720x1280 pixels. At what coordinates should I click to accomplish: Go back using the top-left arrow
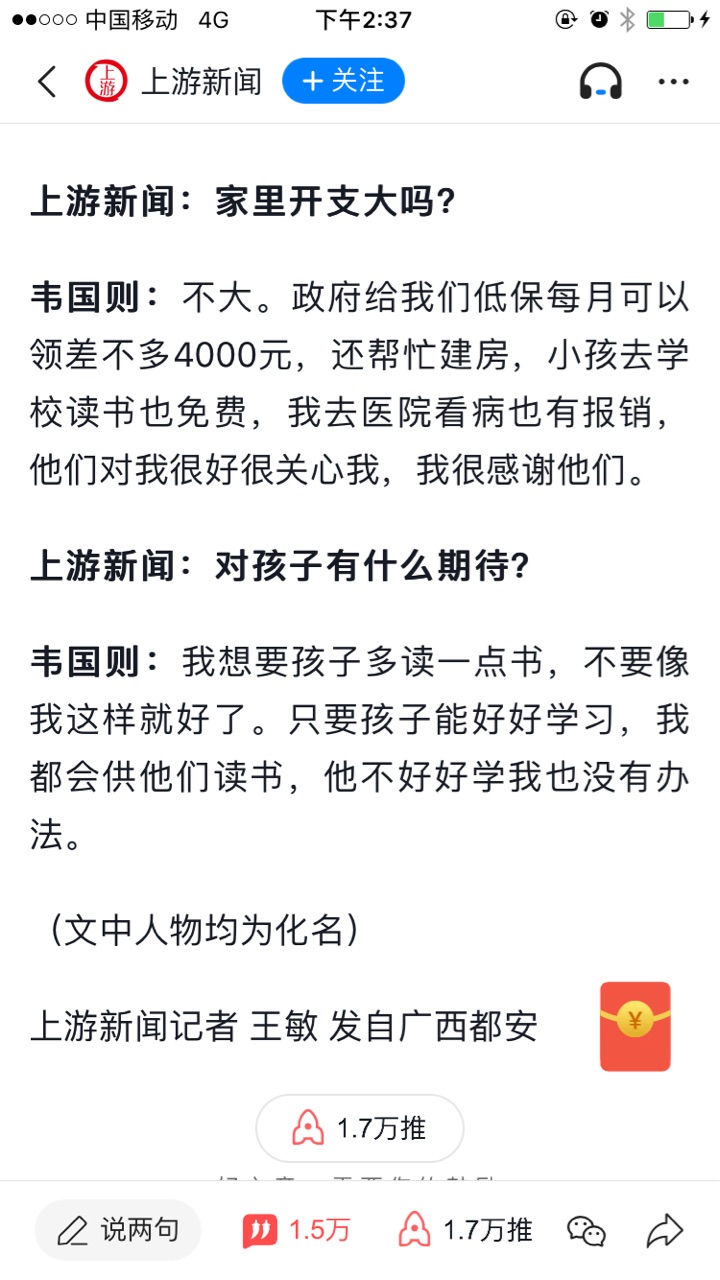[x=47, y=81]
